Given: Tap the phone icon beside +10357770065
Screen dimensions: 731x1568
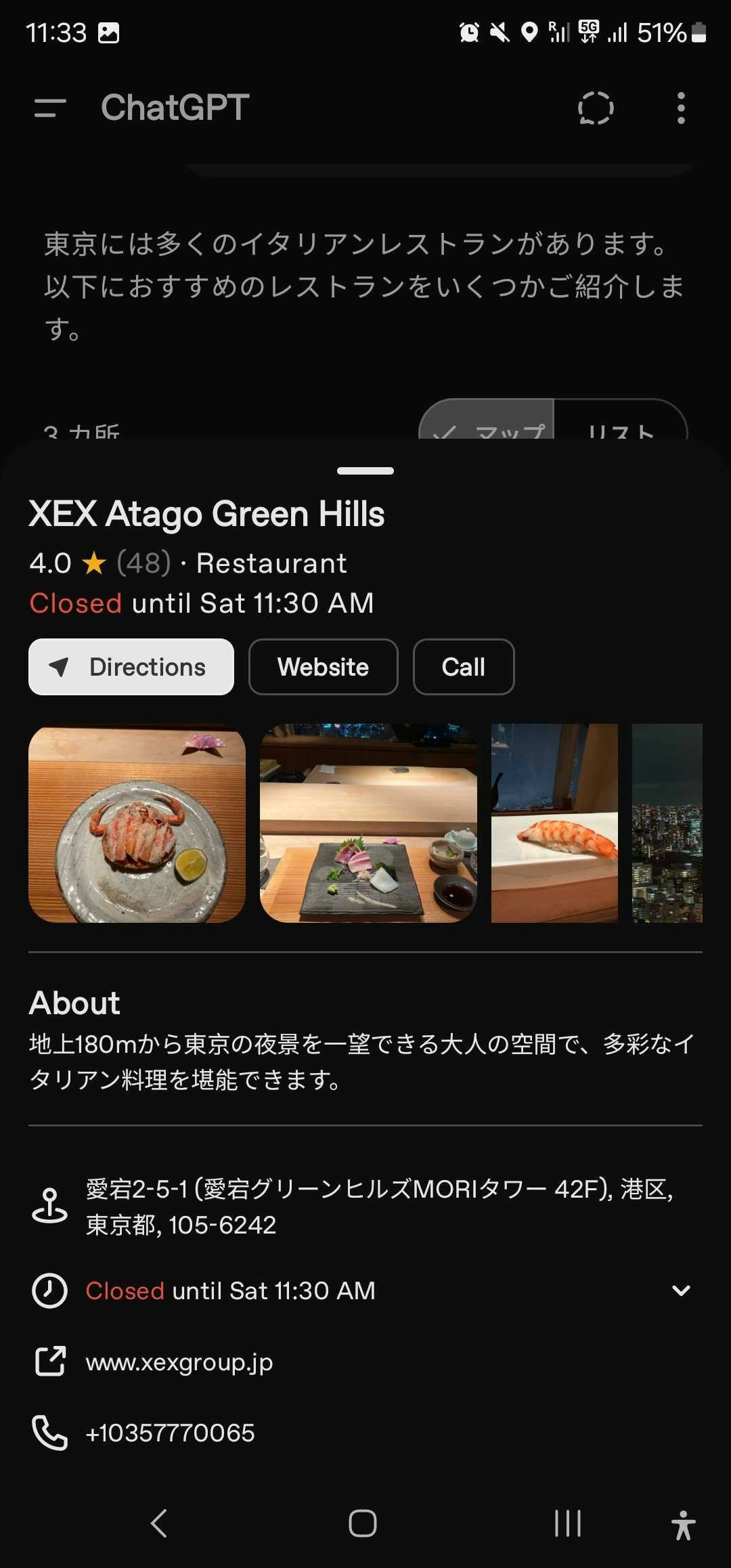Looking at the screenshot, I should [x=49, y=1433].
